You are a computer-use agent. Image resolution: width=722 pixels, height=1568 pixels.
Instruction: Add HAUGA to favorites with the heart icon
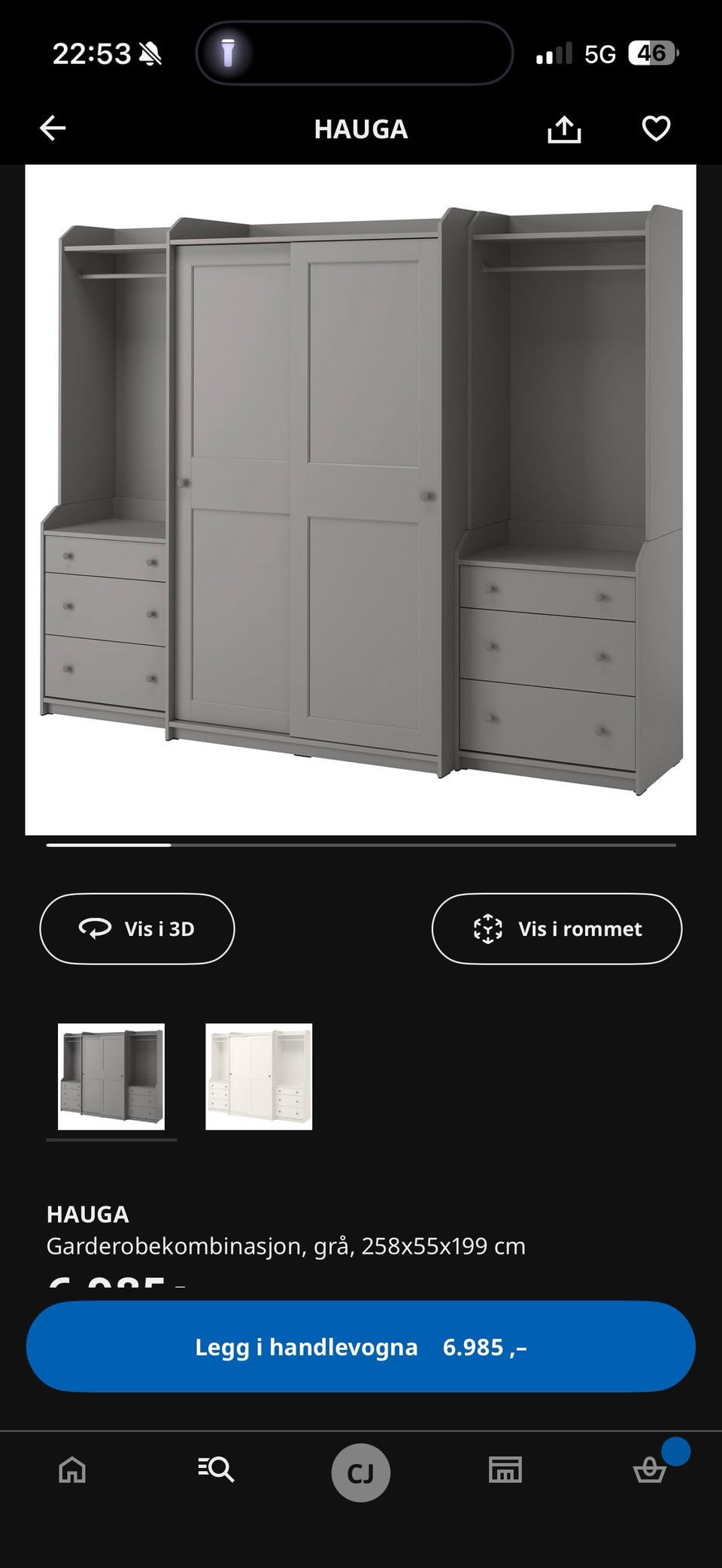pyautogui.click(x=655, y=129)
